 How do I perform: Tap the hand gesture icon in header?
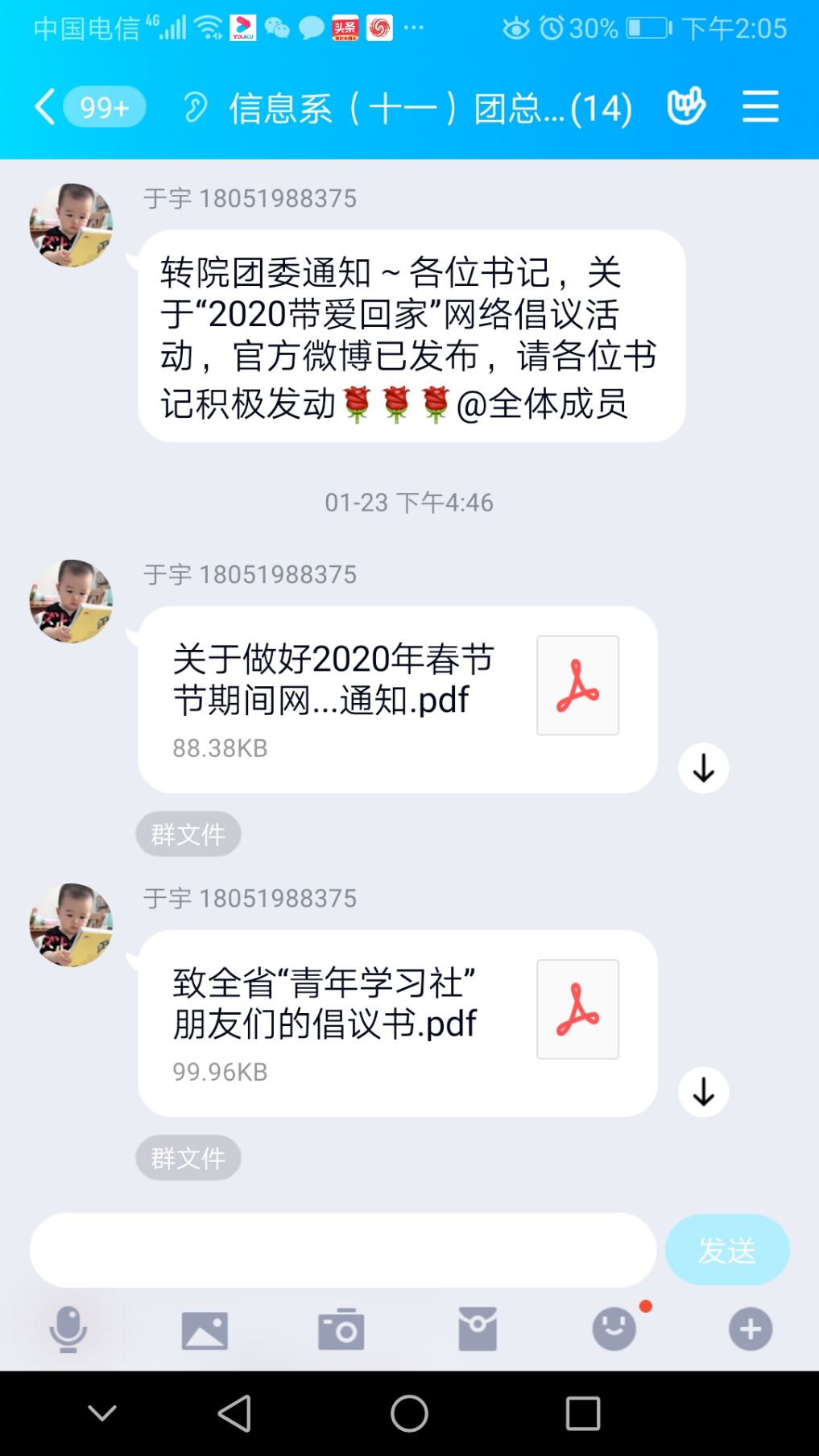[x=686, y=107]
